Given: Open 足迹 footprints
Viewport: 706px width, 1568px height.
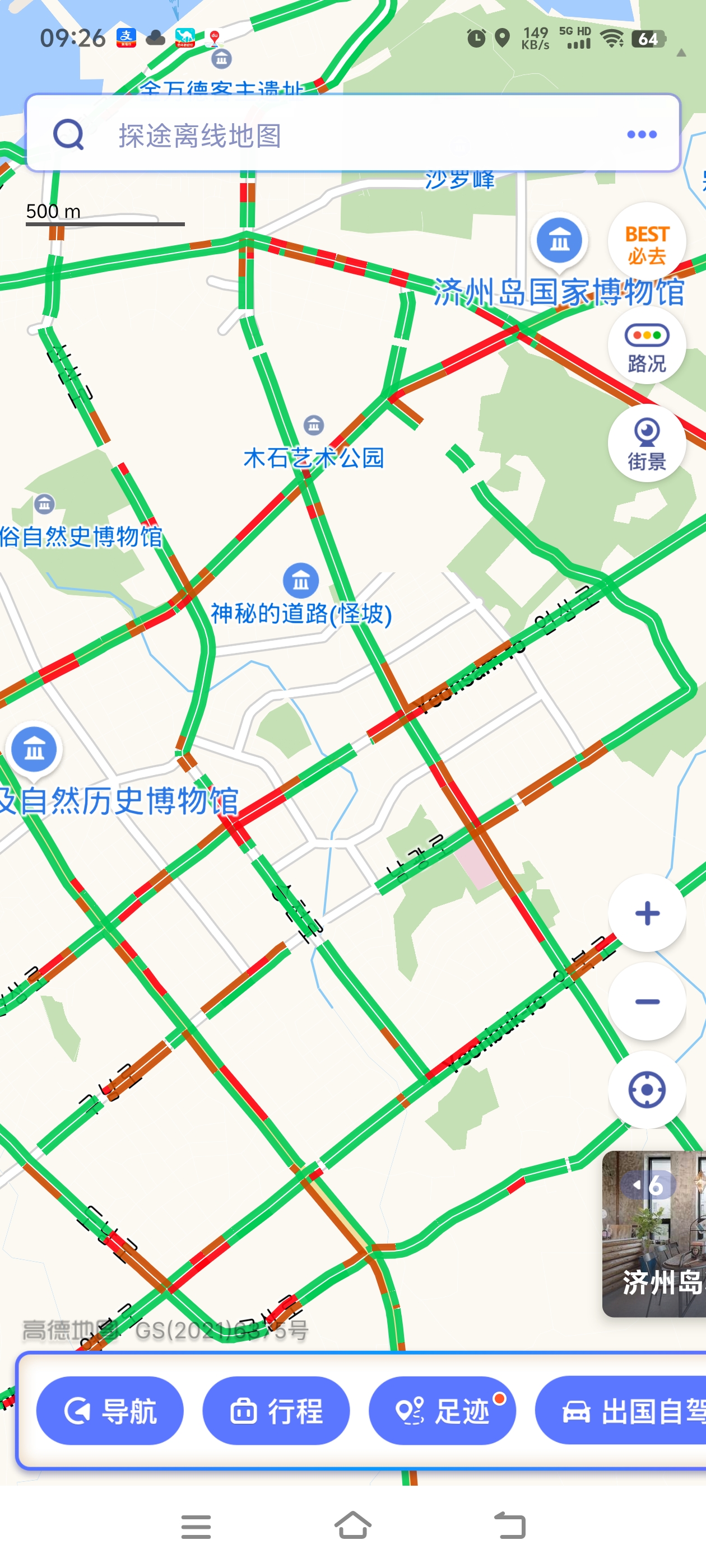Looking at the screenshot, I should pyautogui.click(x=442, y=1410).
